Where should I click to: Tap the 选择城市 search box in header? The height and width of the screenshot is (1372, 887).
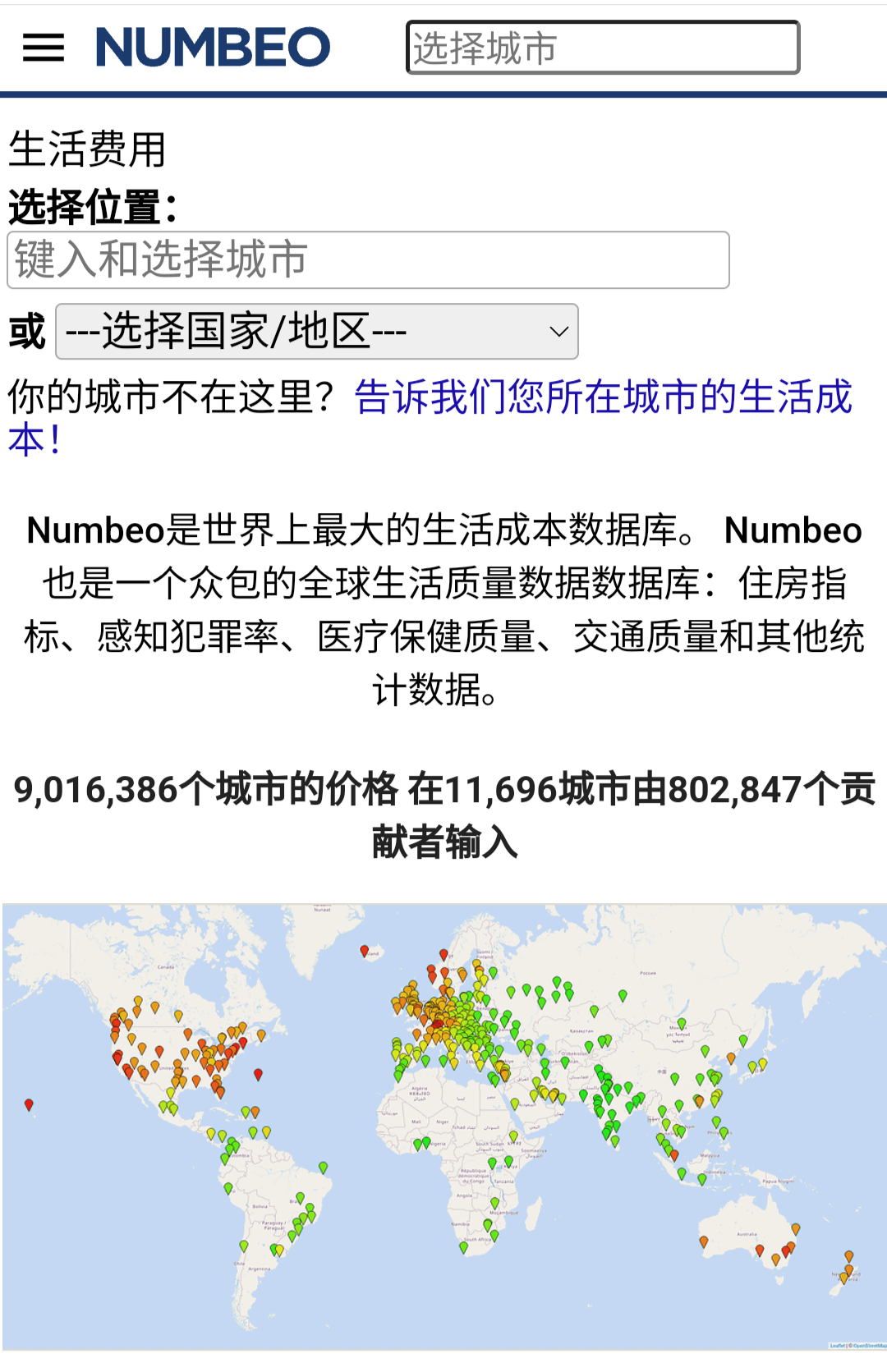click(602, 48)
